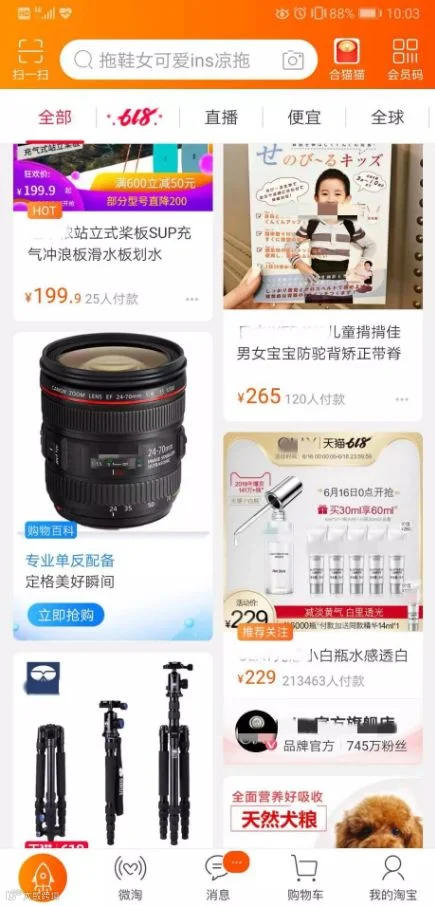
Task: Tap 立即抢购 on the camera lens card
Action: coord(66,615)
